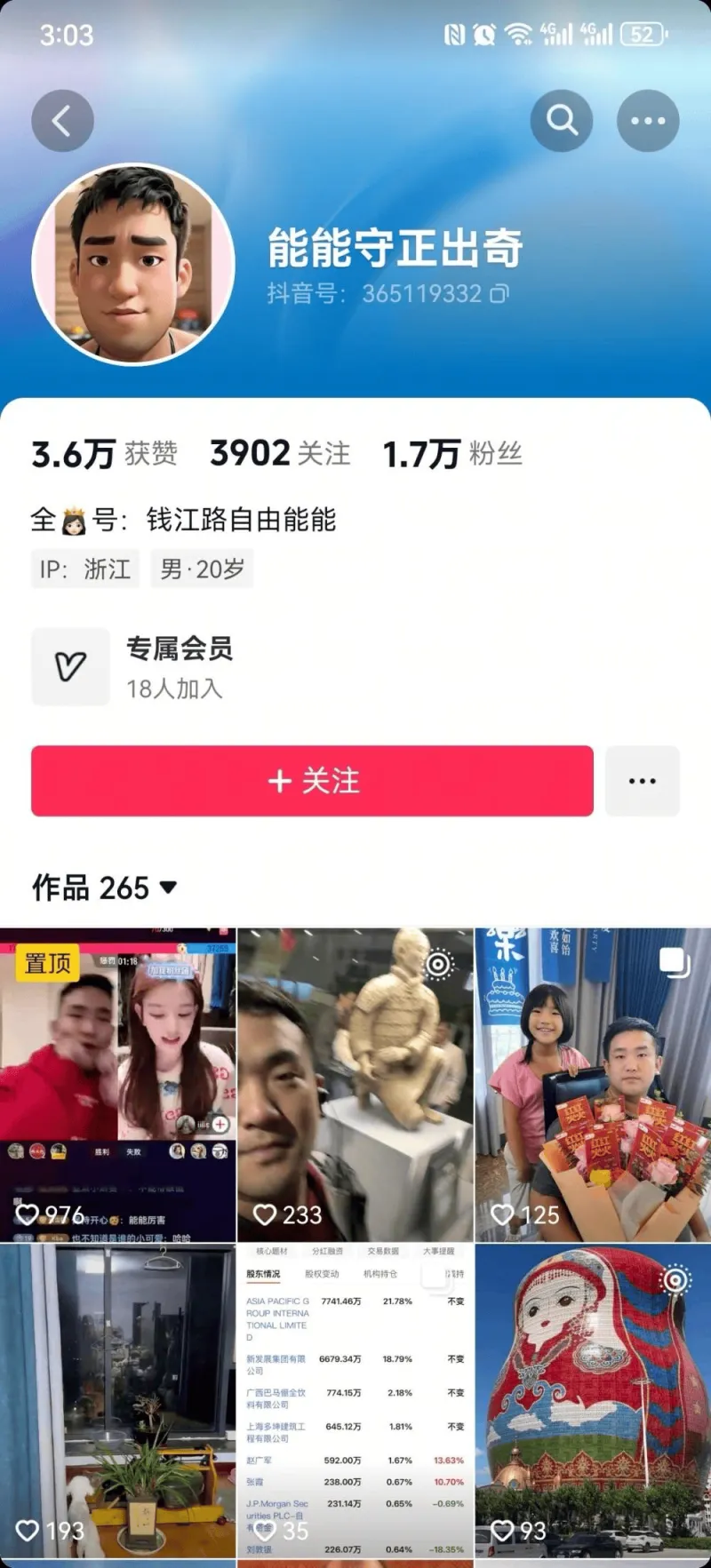Screen dimensions: 711x1568
Task: Open search on this profile
Action: (x=562, y=121)
